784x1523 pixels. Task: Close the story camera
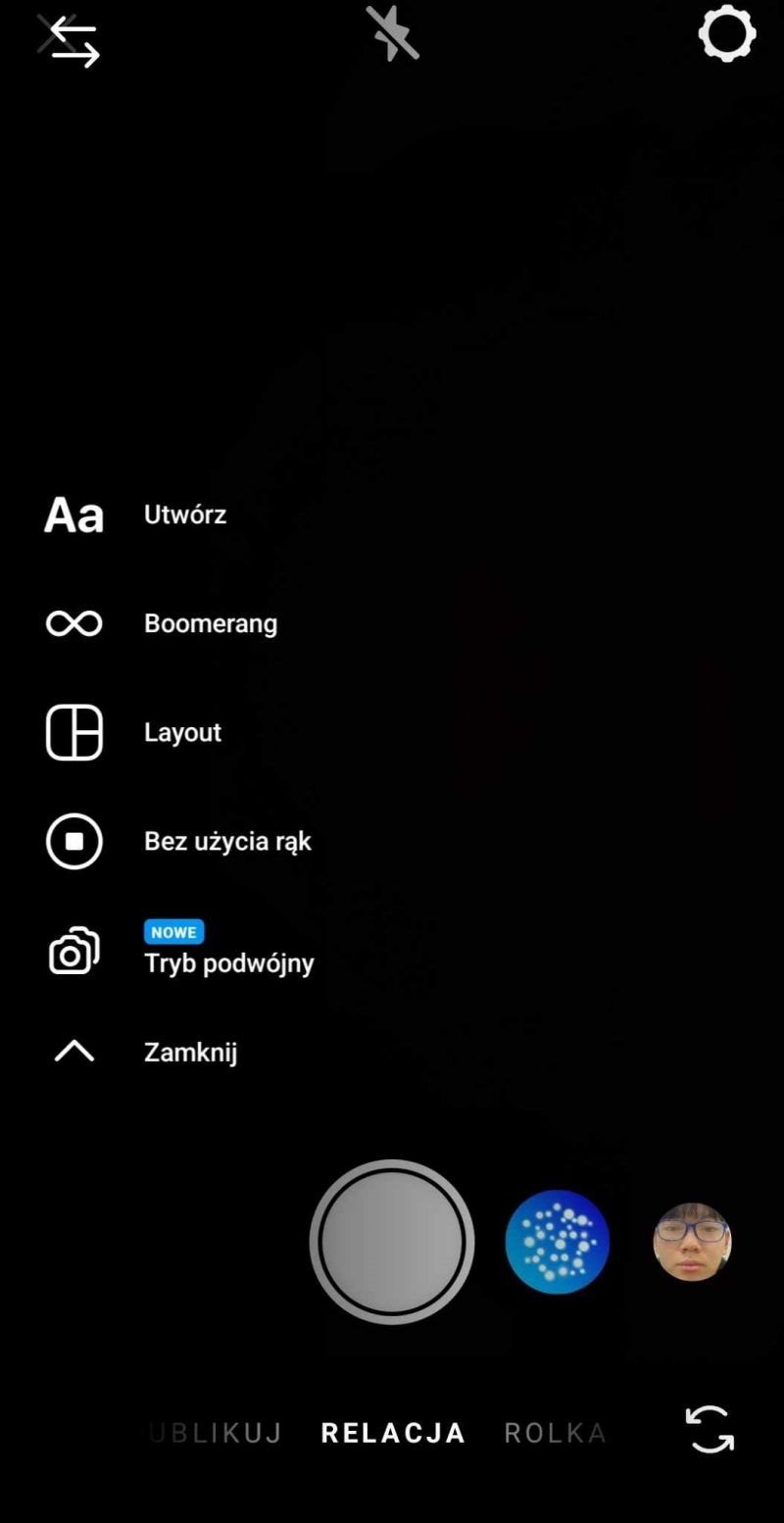[x=57, y=35]
